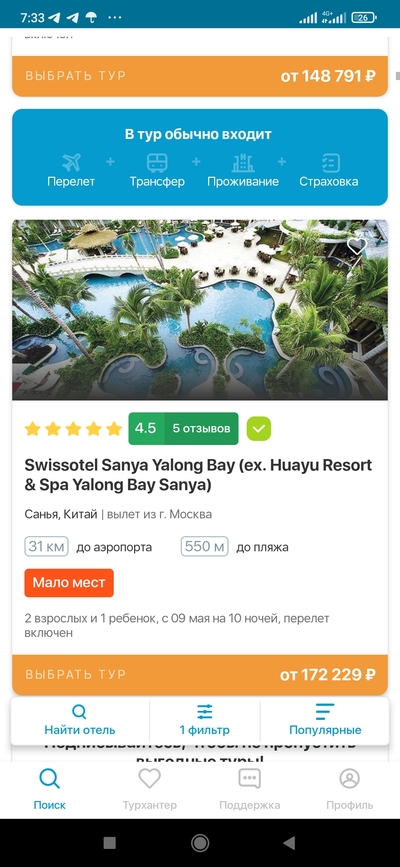This screenshot has height=867, width=400.
Task: Switch to the Турхантер tab
Action: [149, 790]
